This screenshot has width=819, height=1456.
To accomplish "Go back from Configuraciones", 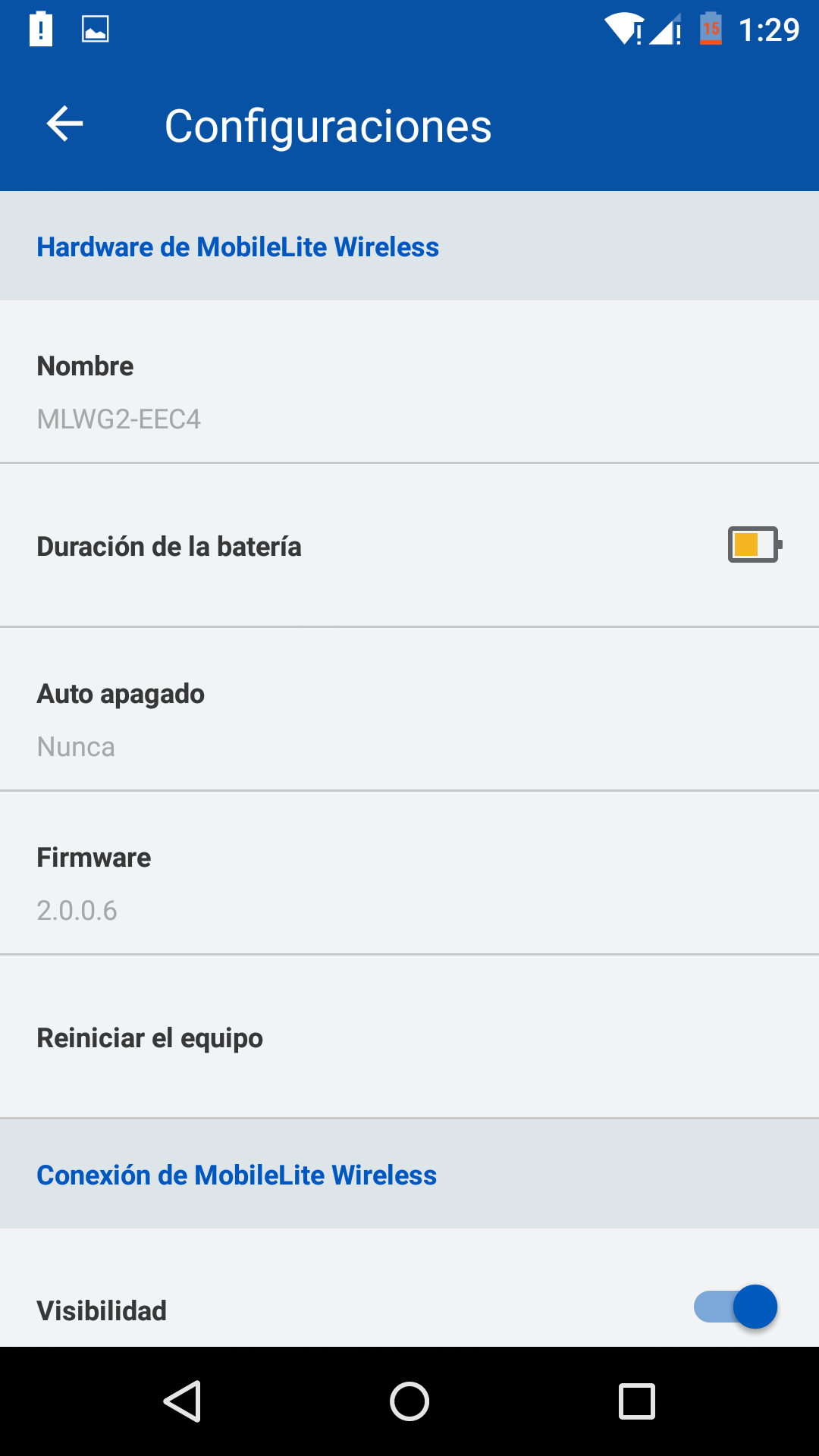I will coord(64,124).
